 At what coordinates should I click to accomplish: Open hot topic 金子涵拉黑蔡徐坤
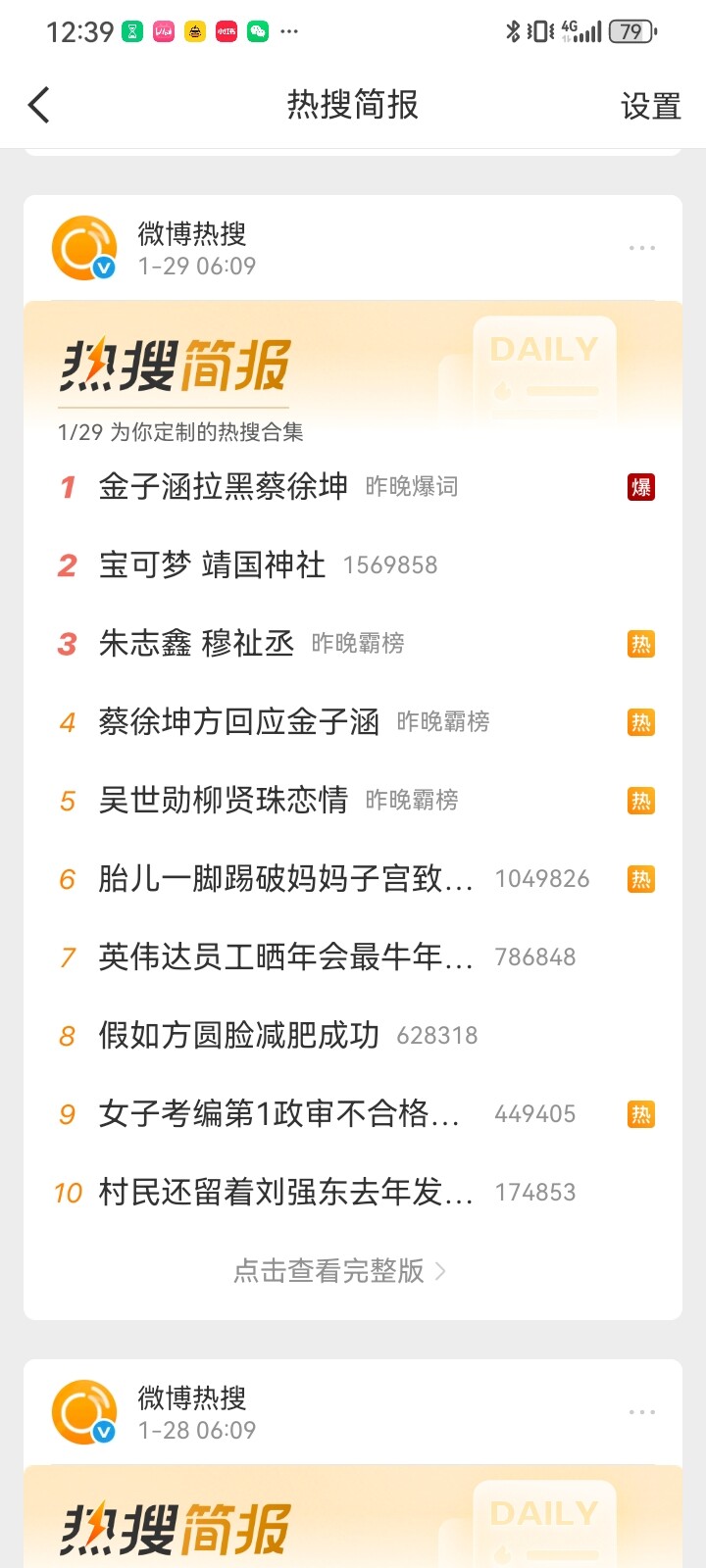tap(224, 487)
